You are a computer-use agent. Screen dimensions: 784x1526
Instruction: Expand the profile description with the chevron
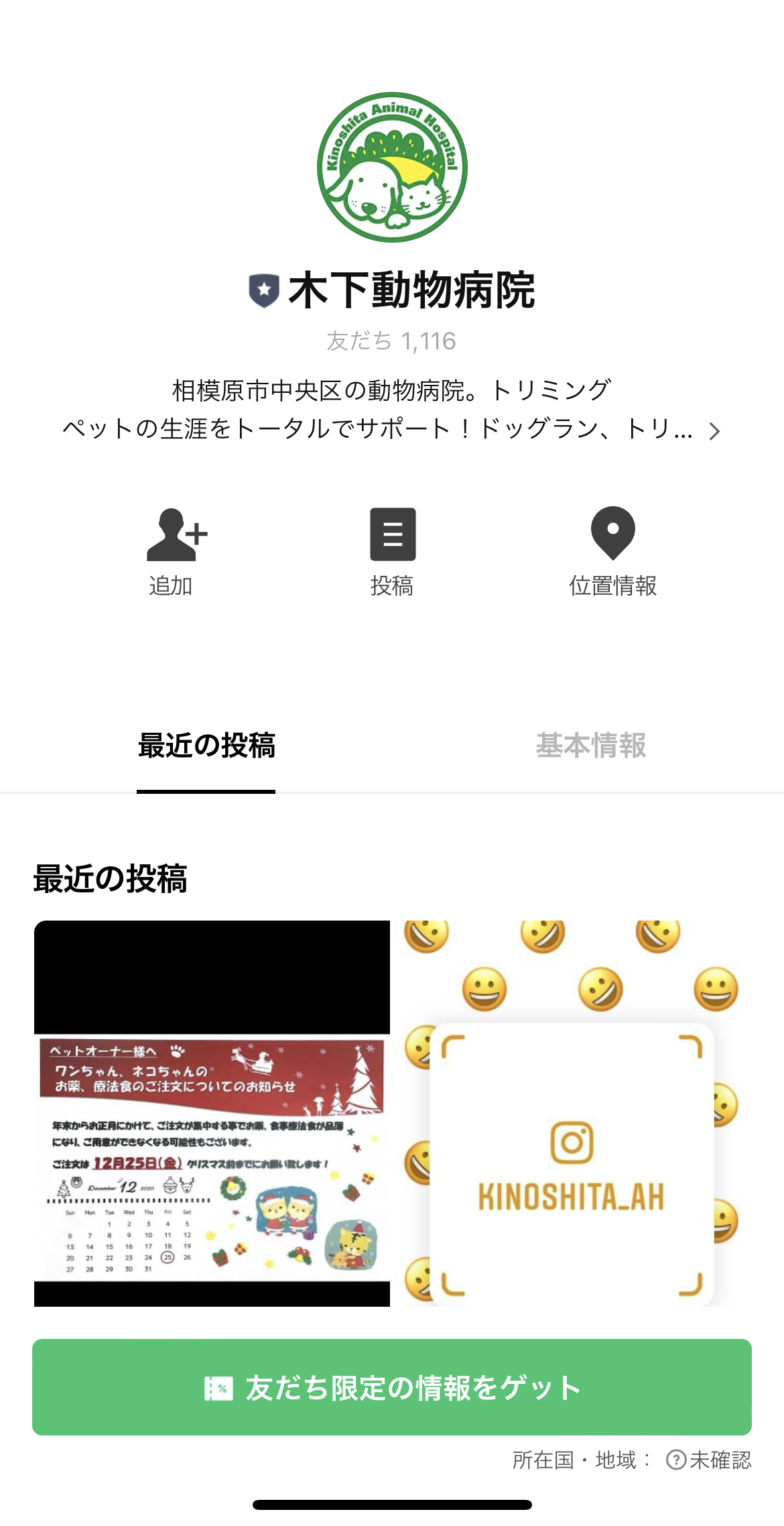[714, 431]
